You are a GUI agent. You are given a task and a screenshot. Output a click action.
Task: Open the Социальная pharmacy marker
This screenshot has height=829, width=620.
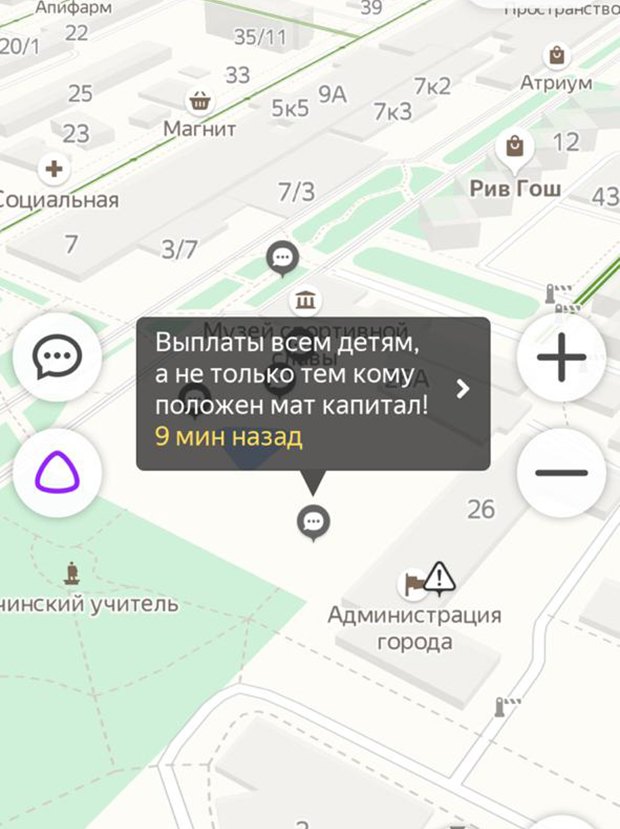(x=54, y=169)
